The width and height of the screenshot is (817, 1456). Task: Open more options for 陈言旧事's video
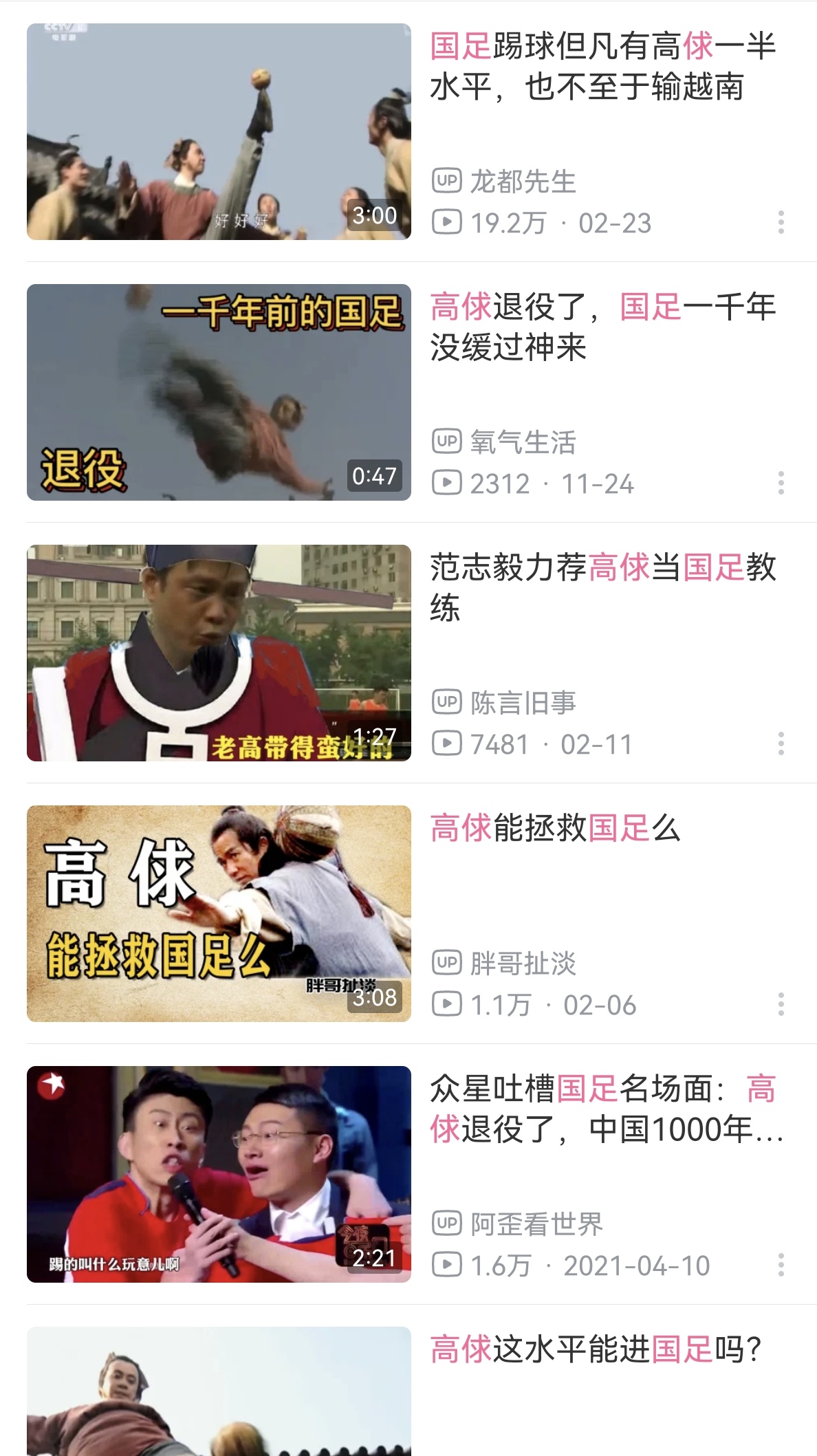pos(781,743)
